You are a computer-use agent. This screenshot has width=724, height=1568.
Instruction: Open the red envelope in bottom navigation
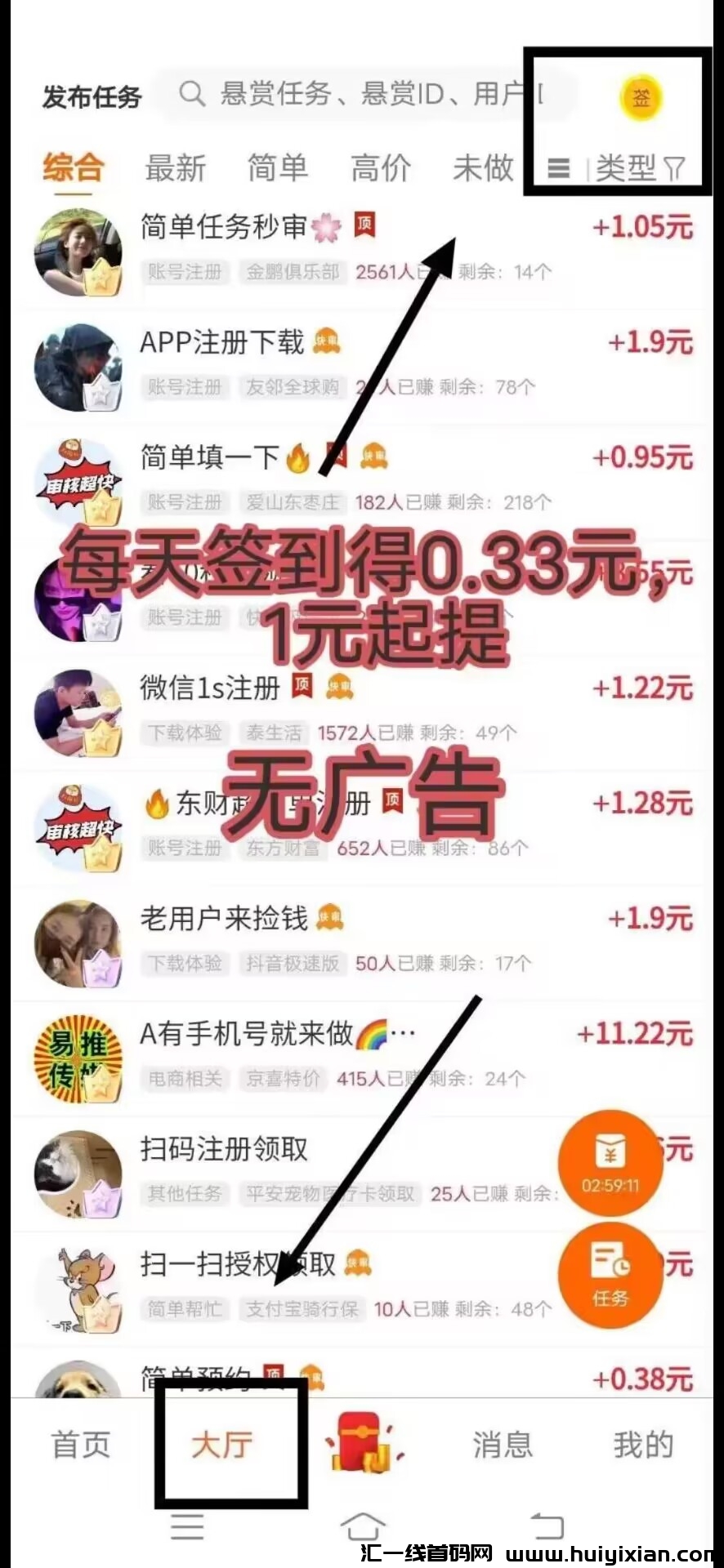pos(362,1443)
